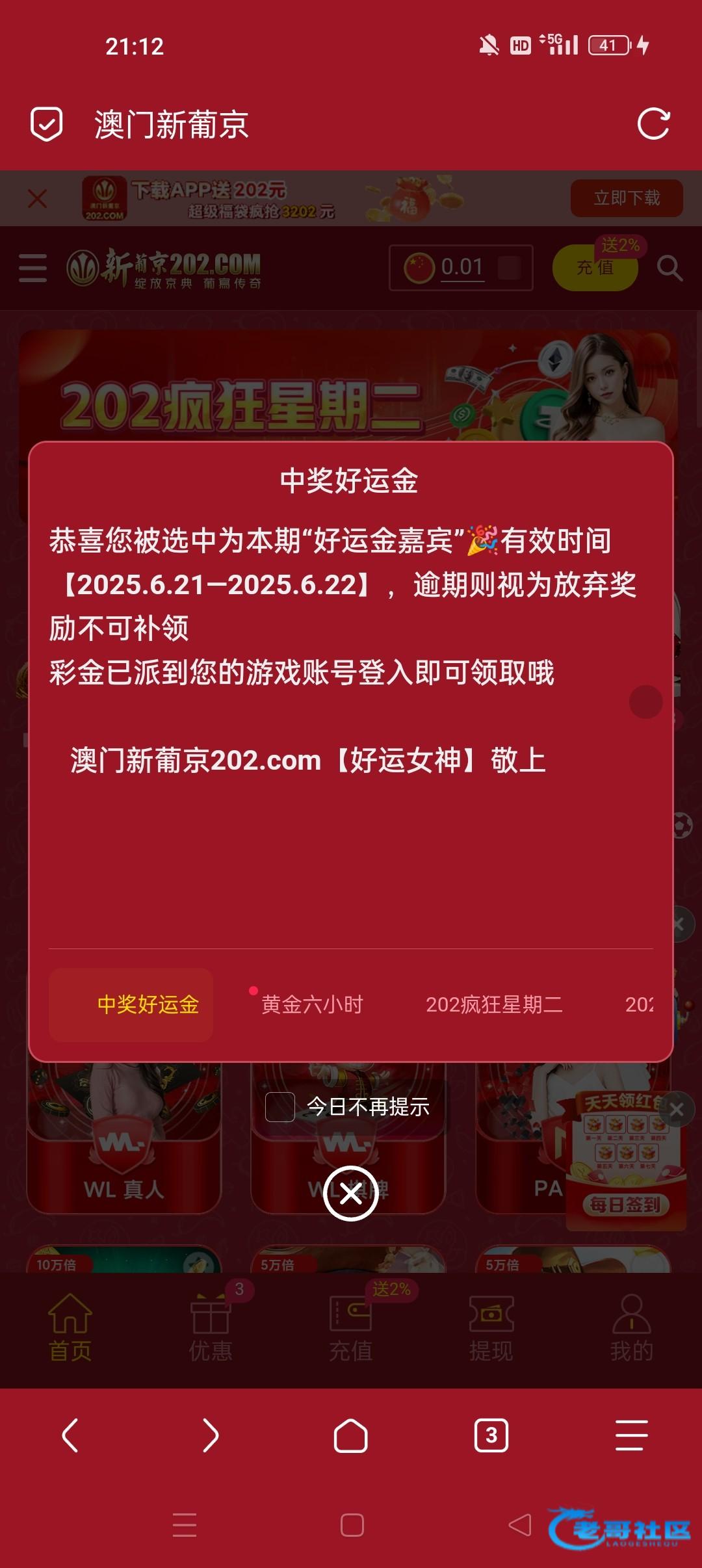Switch to the 黄金六小时 tab
The height and width of the screenshot is (1568, 702).
312,1004
